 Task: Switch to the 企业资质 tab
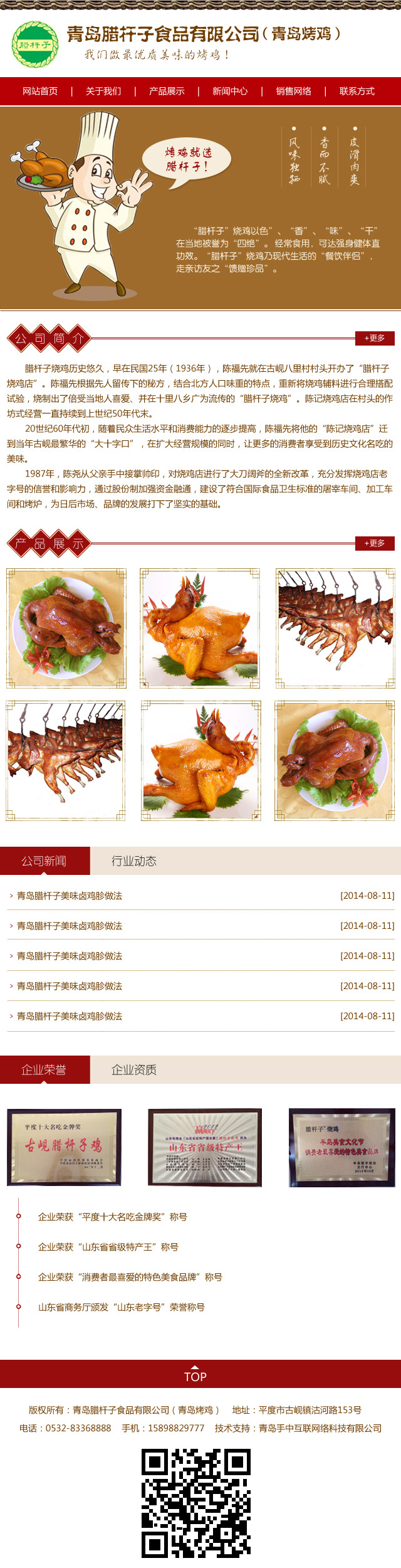coord(134,1070)
